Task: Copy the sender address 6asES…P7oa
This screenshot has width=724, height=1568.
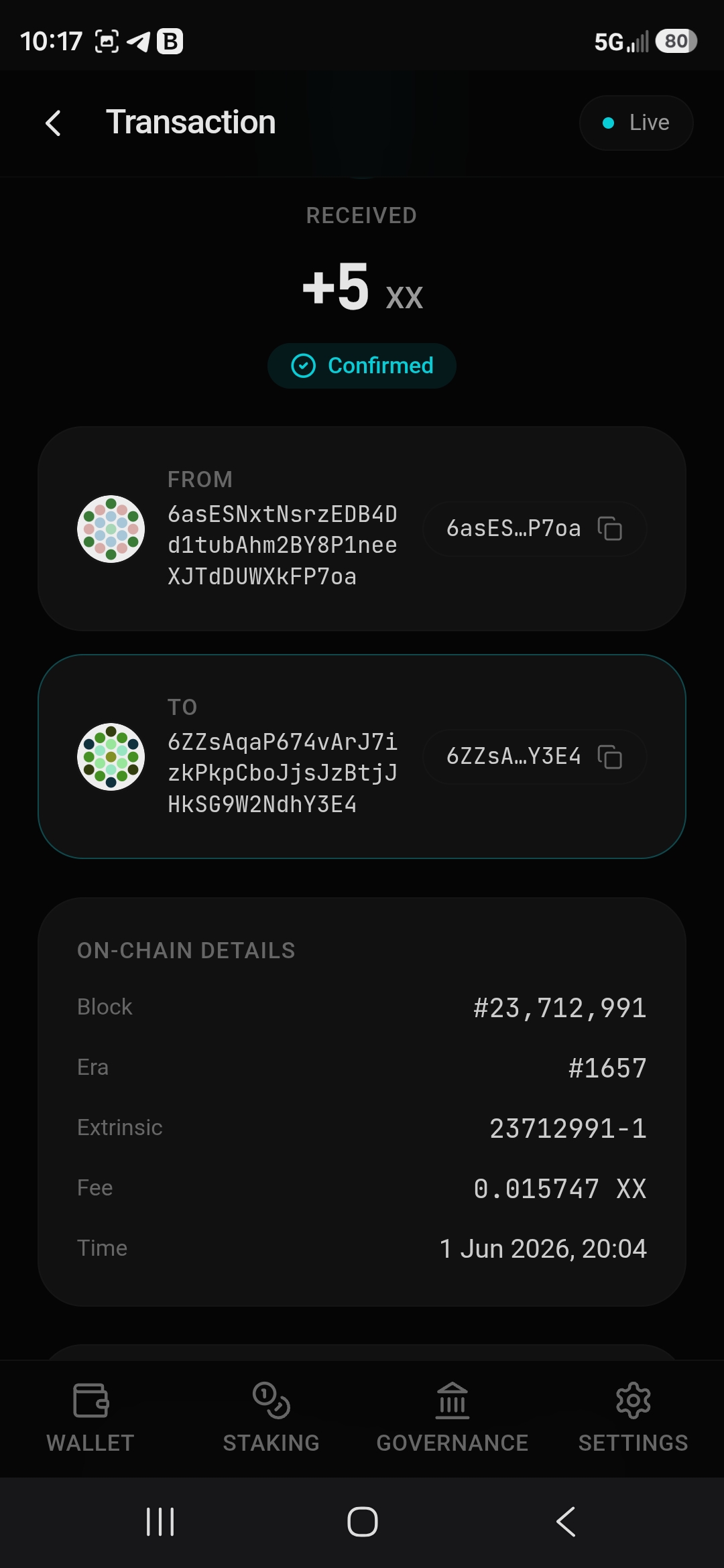Action: (534, 529)
